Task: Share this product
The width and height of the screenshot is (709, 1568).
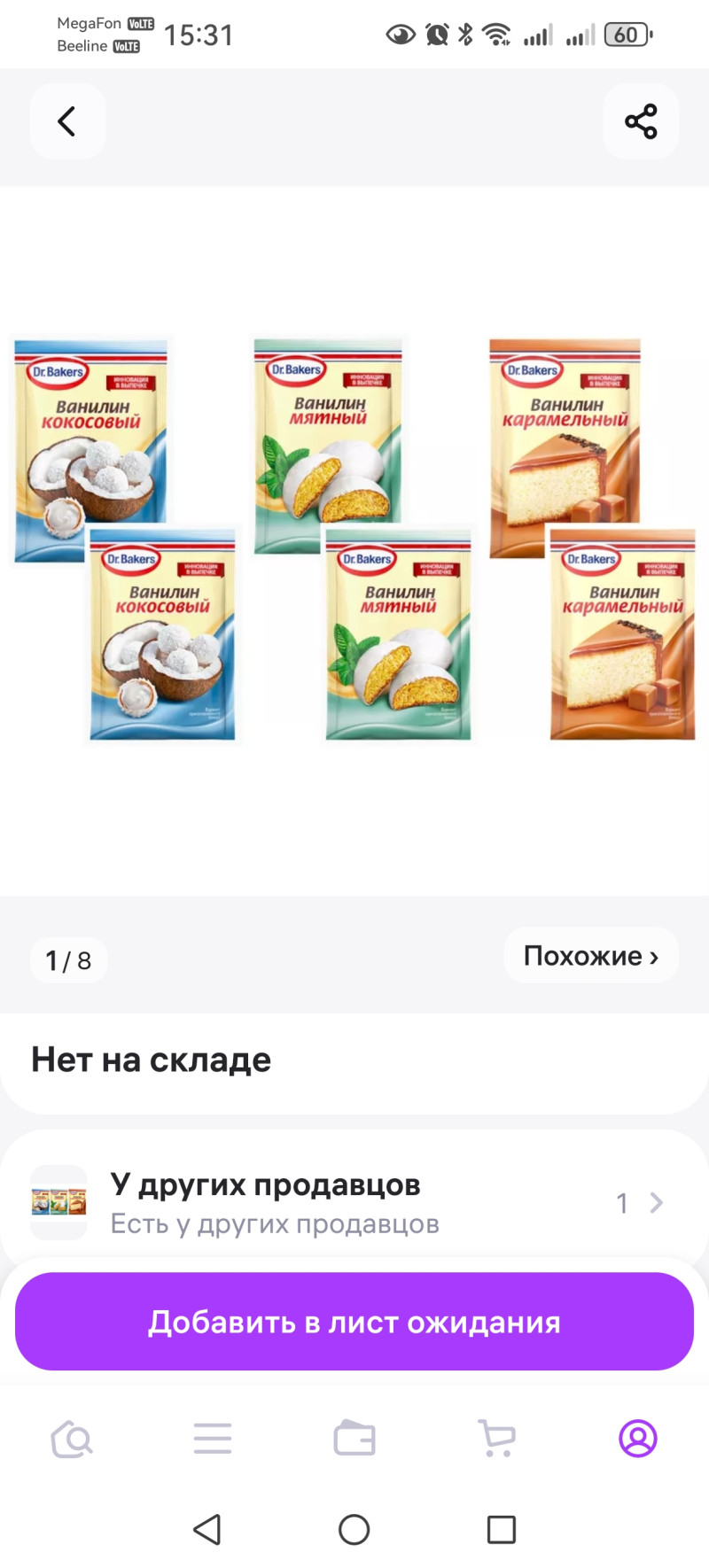Action: point(641,121)
